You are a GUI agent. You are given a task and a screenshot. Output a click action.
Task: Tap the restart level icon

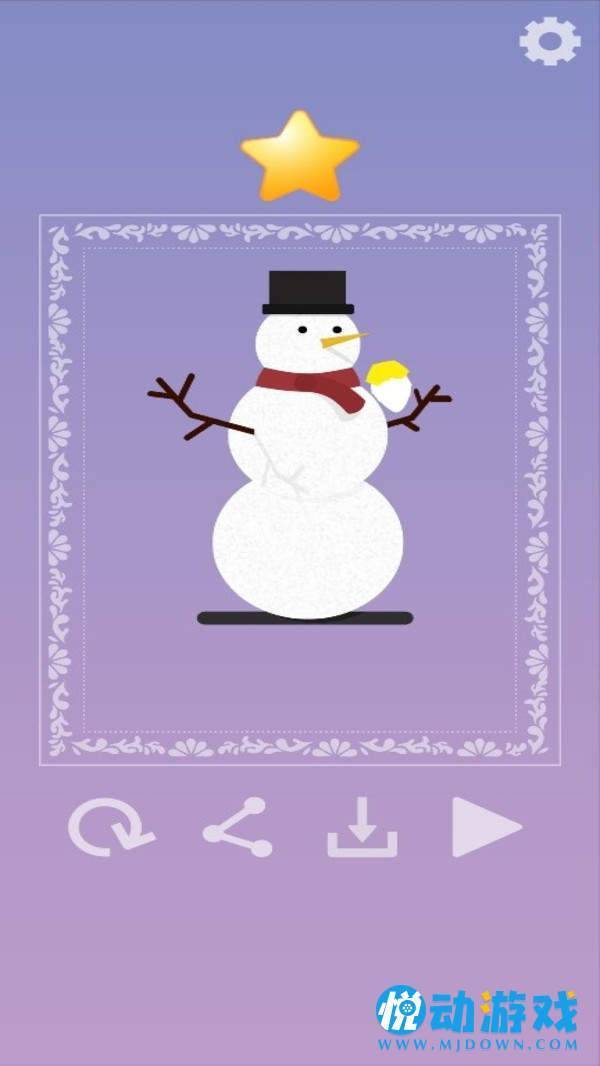[110, 828]
